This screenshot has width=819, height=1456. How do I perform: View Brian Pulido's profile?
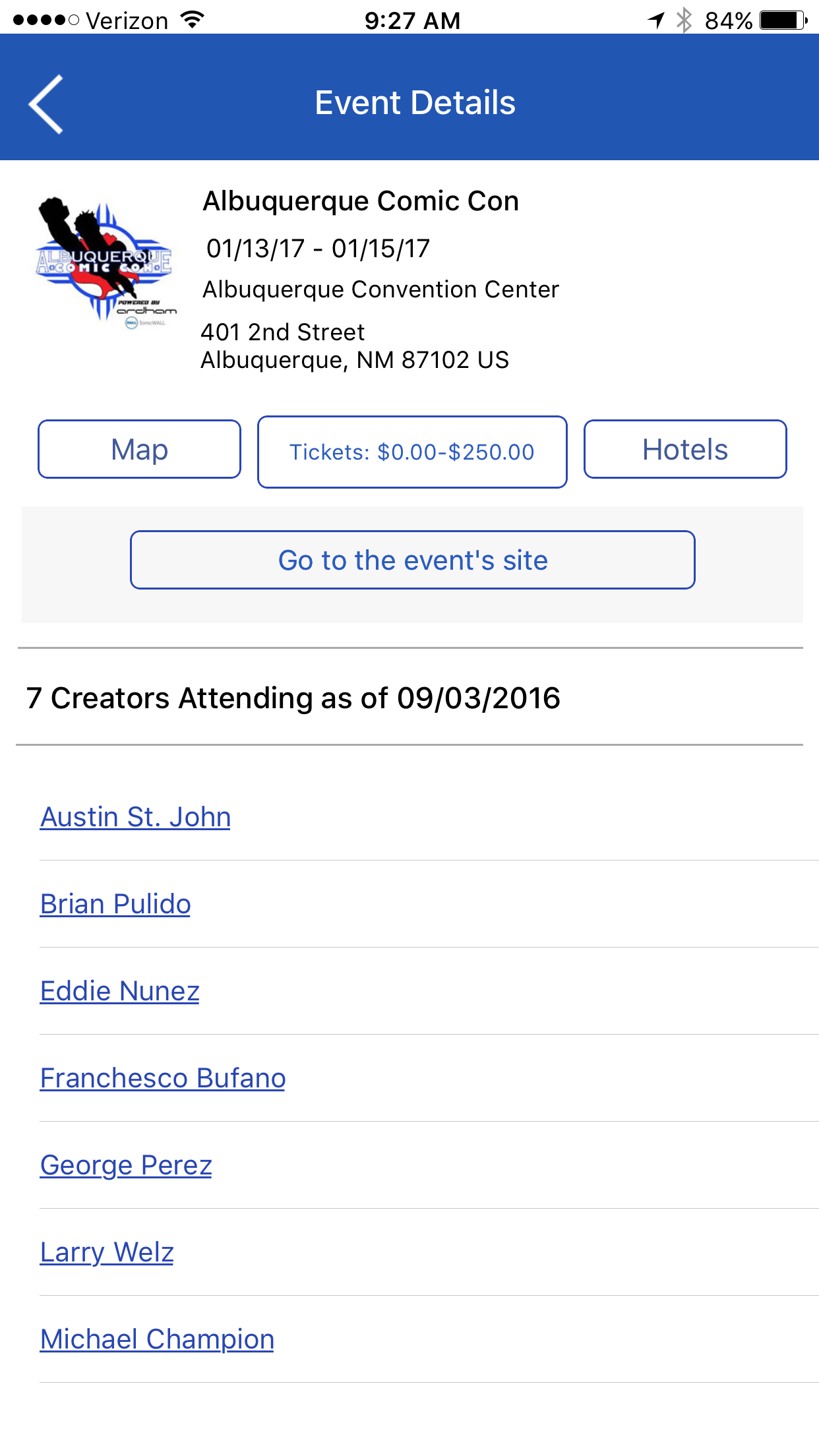[115, 904]
